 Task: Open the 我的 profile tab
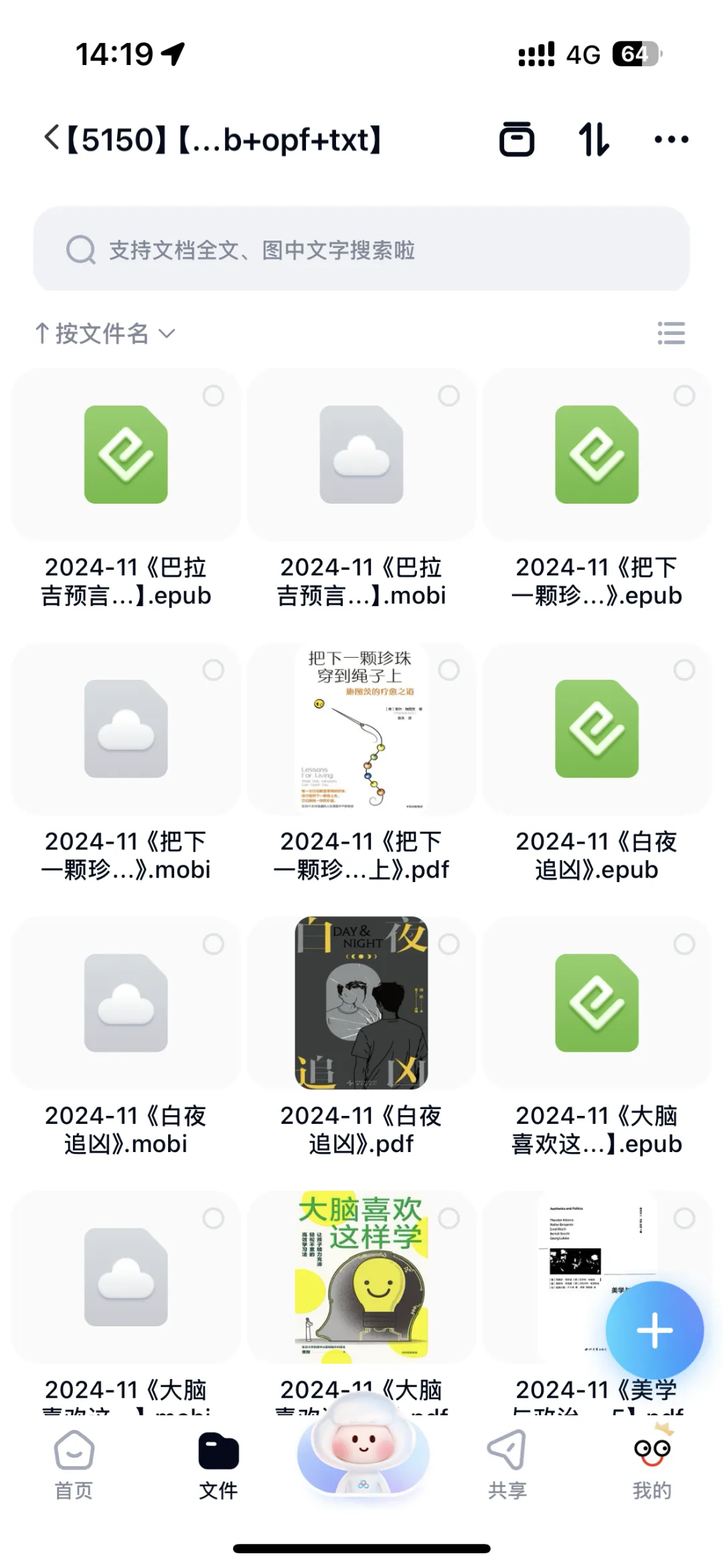pos(651,1464)
